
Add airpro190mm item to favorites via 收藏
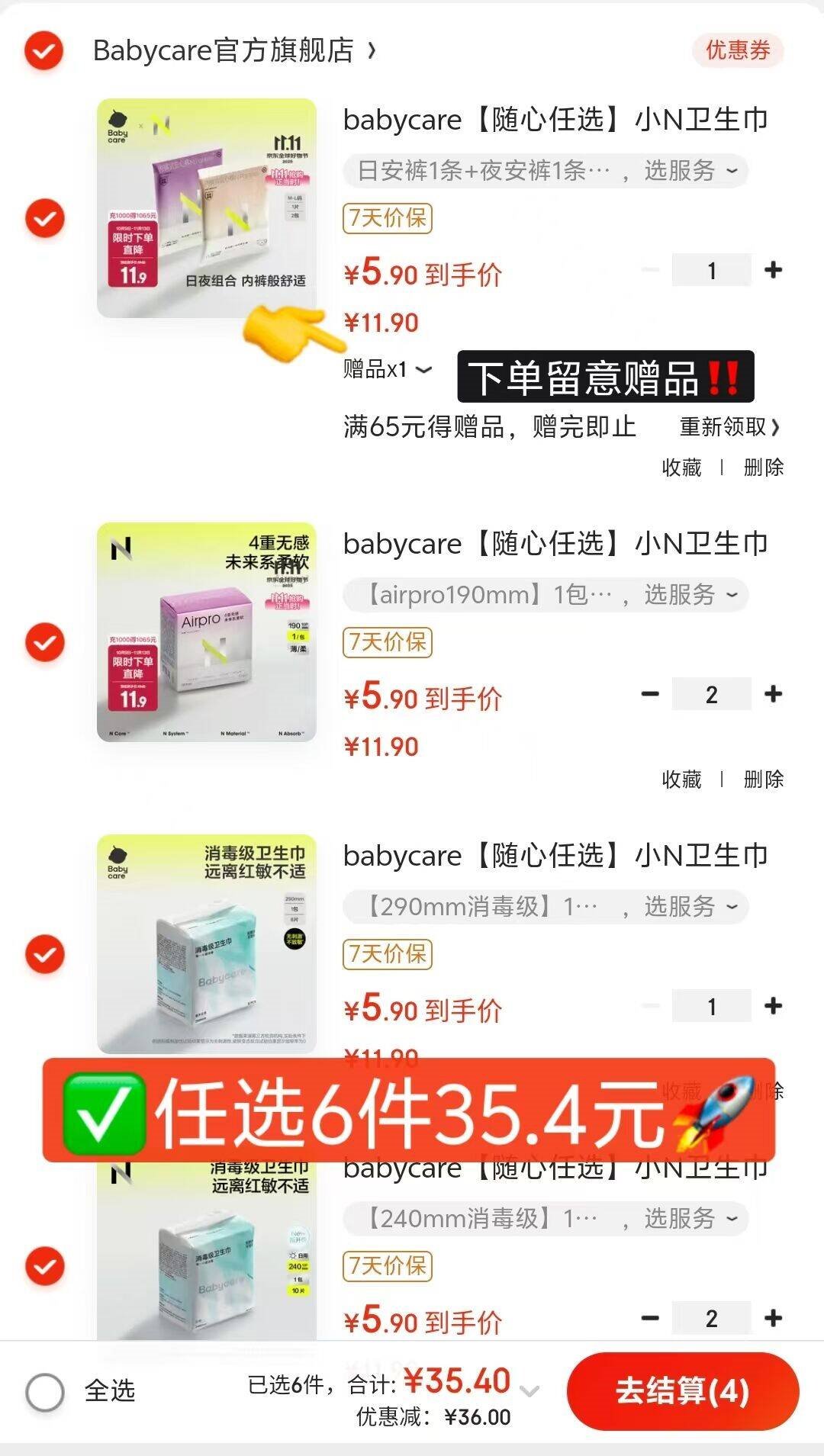click(681, 779)
